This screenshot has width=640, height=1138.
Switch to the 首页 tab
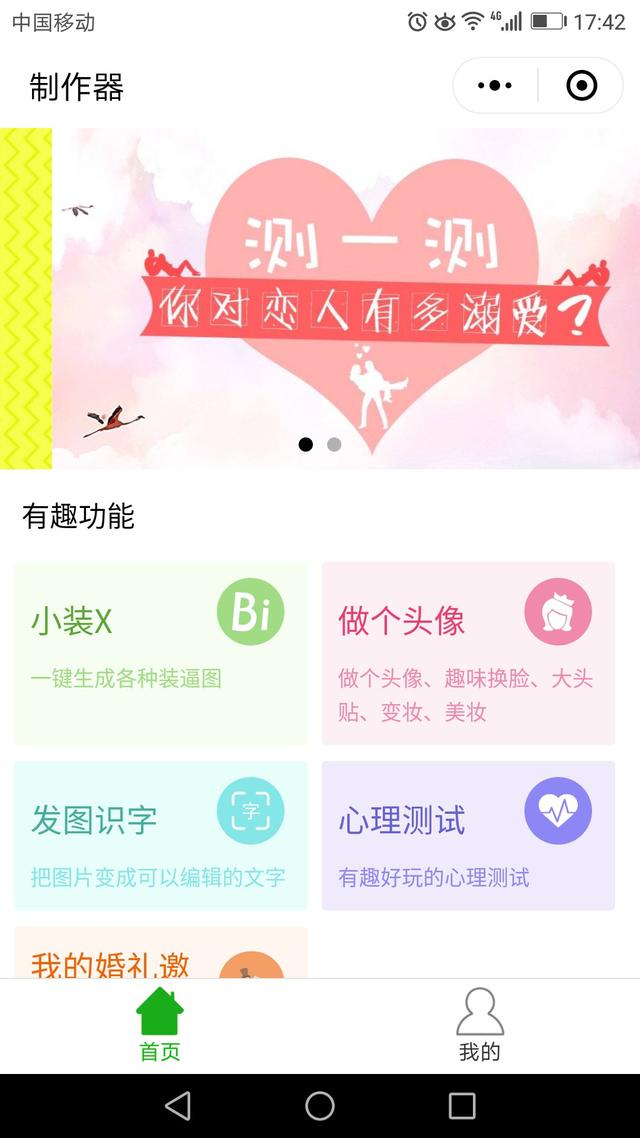pyautogui.click(x=160, y=1026)
